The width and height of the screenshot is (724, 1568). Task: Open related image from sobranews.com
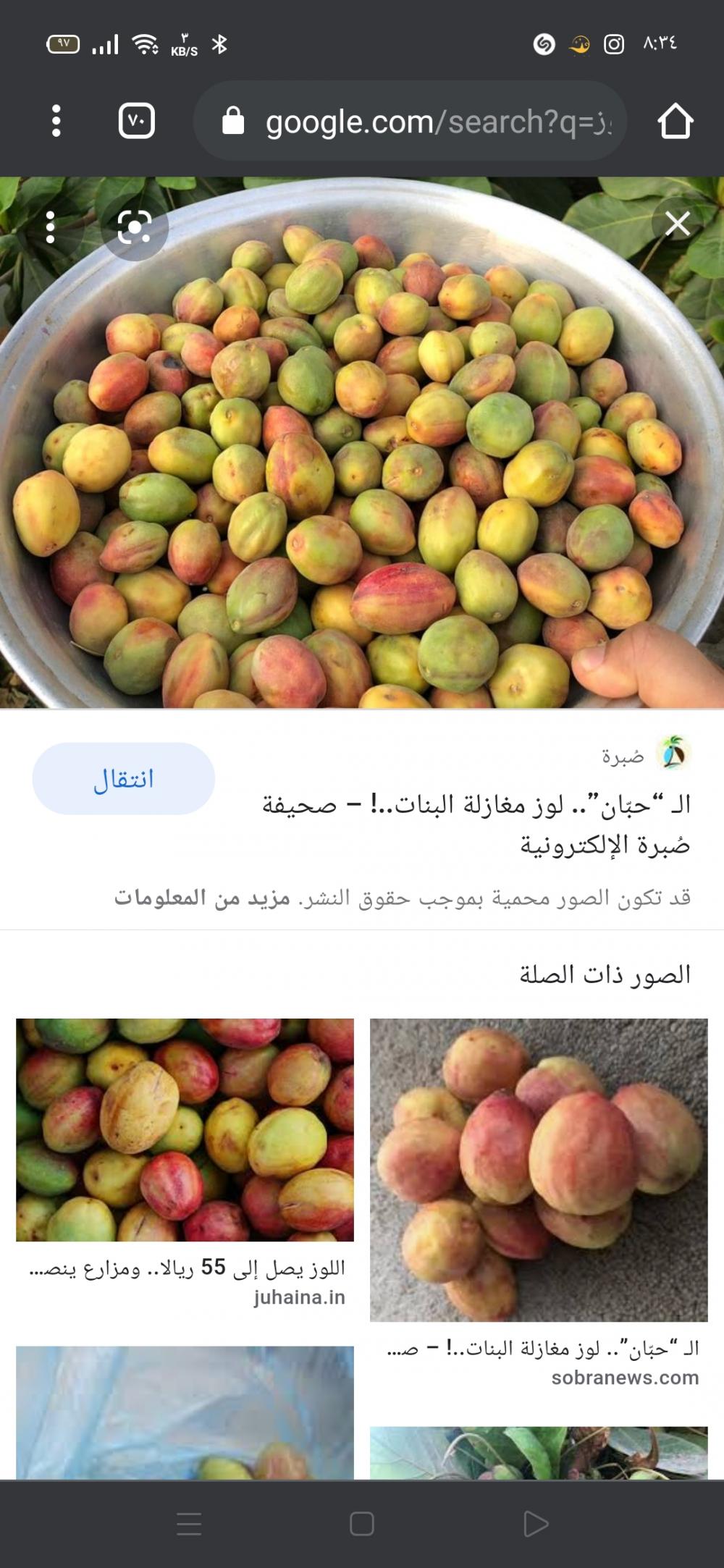point(538,1169)
